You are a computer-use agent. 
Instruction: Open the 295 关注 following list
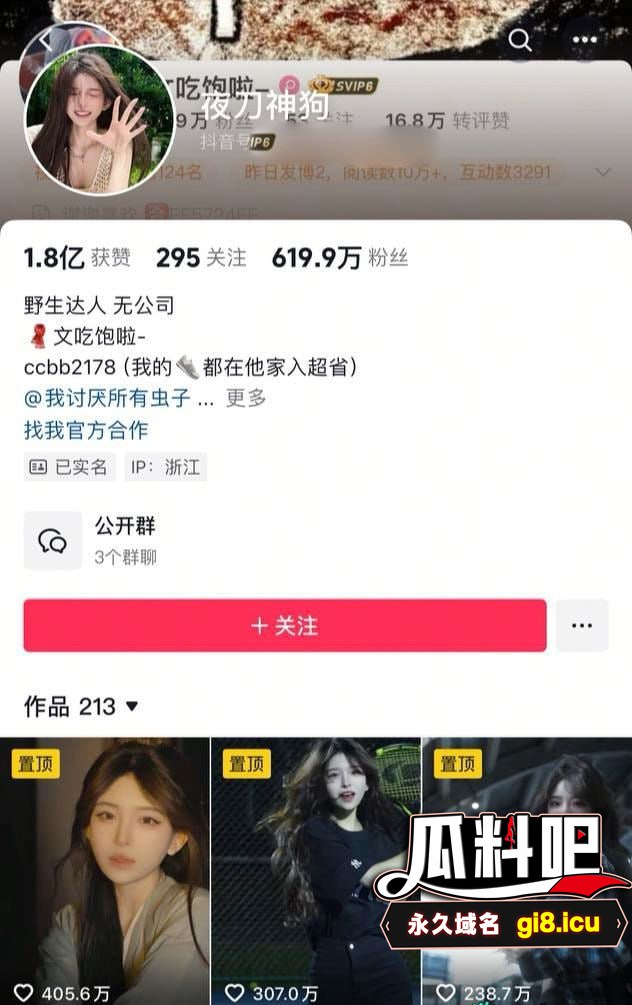point(200,258)
